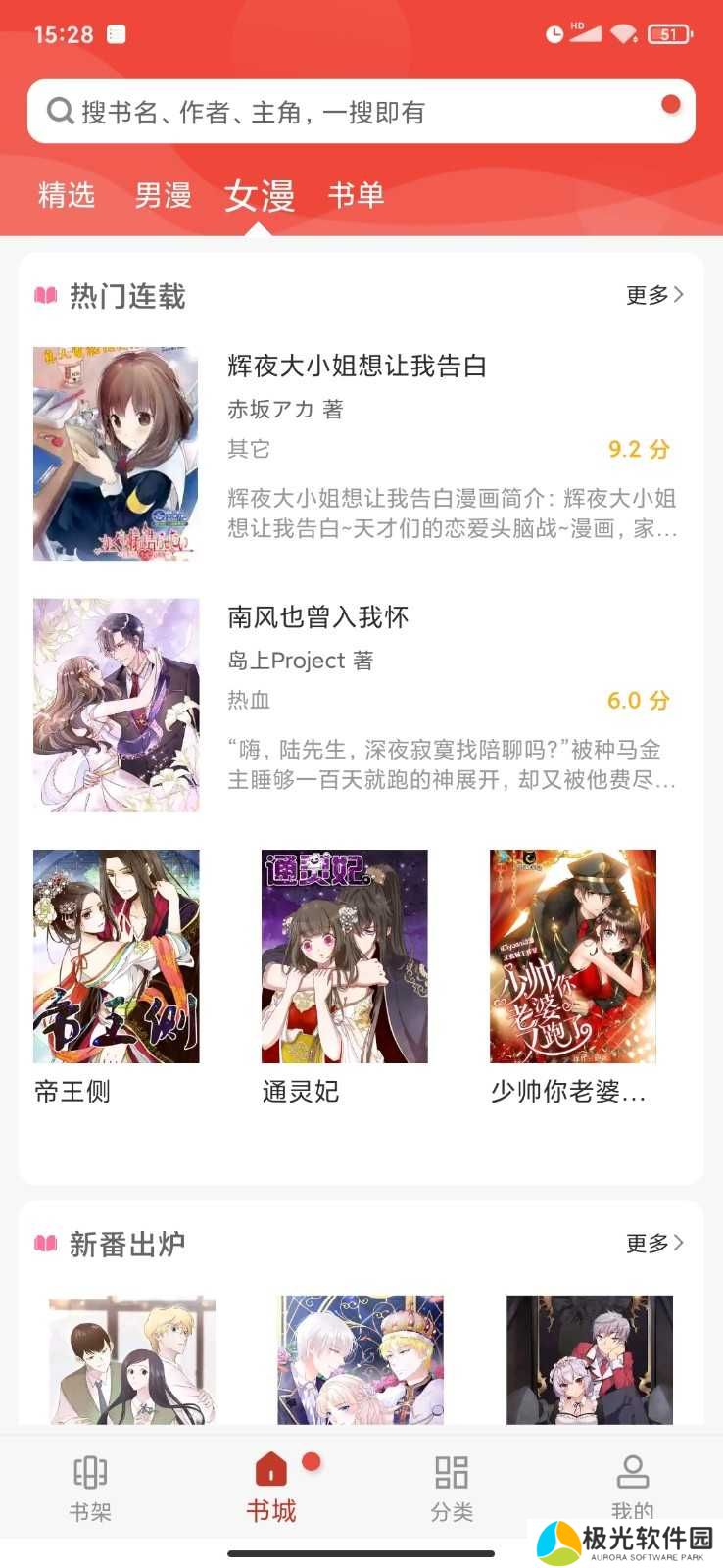Go to the 书架 bookshelf tab
This screenshot has height=1568, width=723.
90,1488
